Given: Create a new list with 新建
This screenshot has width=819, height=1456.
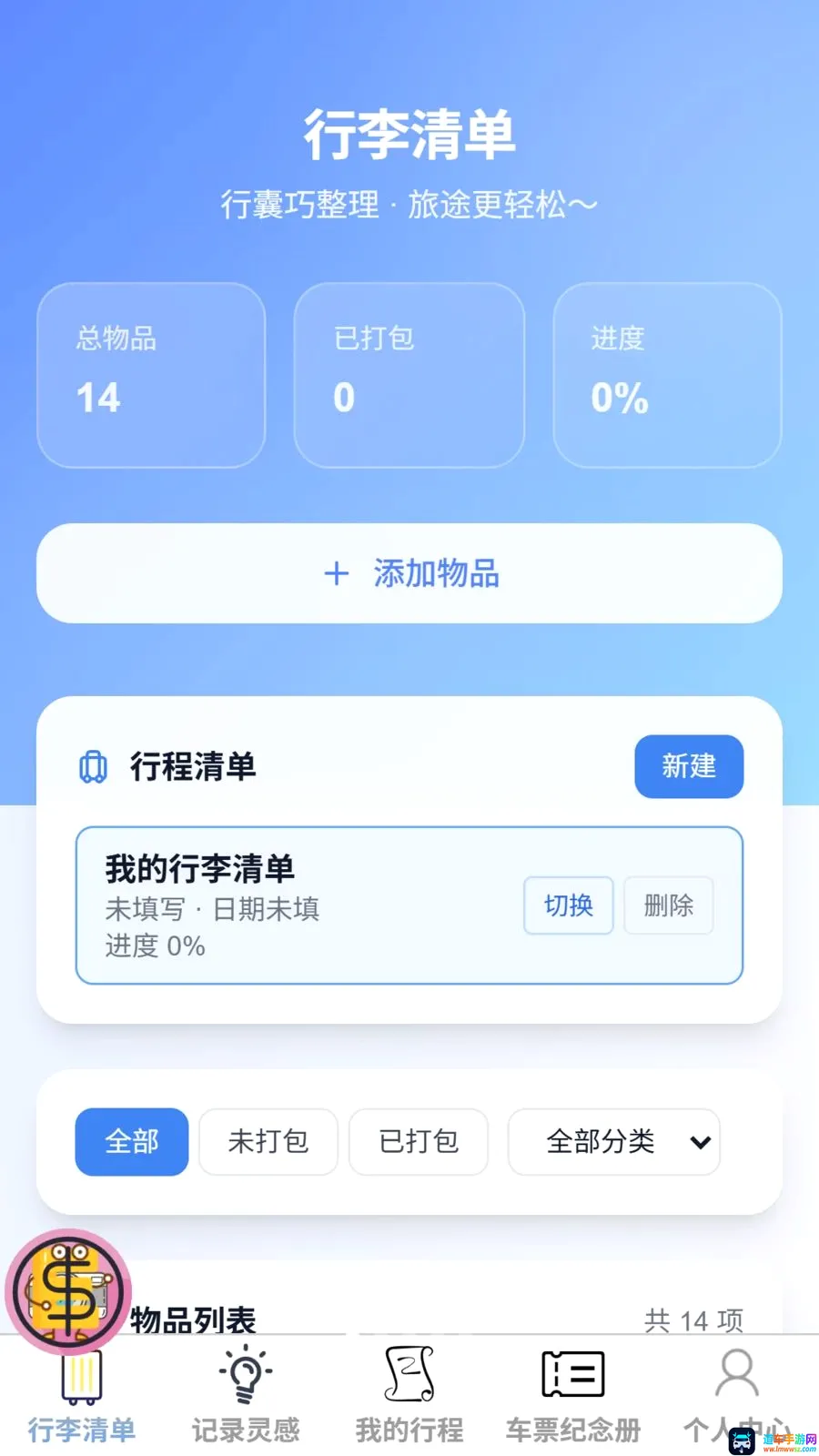Looking at the screenshot, I should (x=689, y=766).
